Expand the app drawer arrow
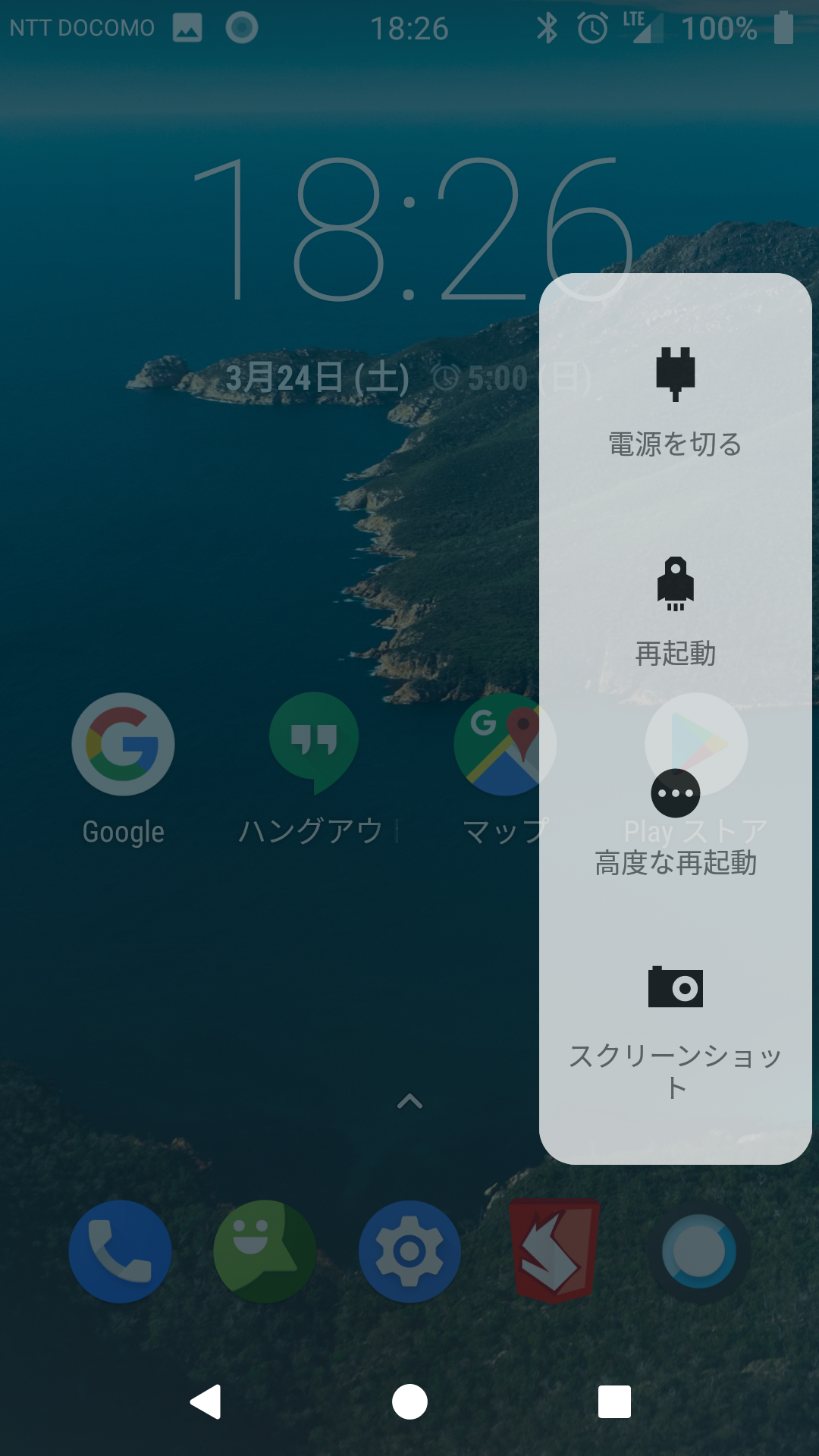 click(409, 1101)
